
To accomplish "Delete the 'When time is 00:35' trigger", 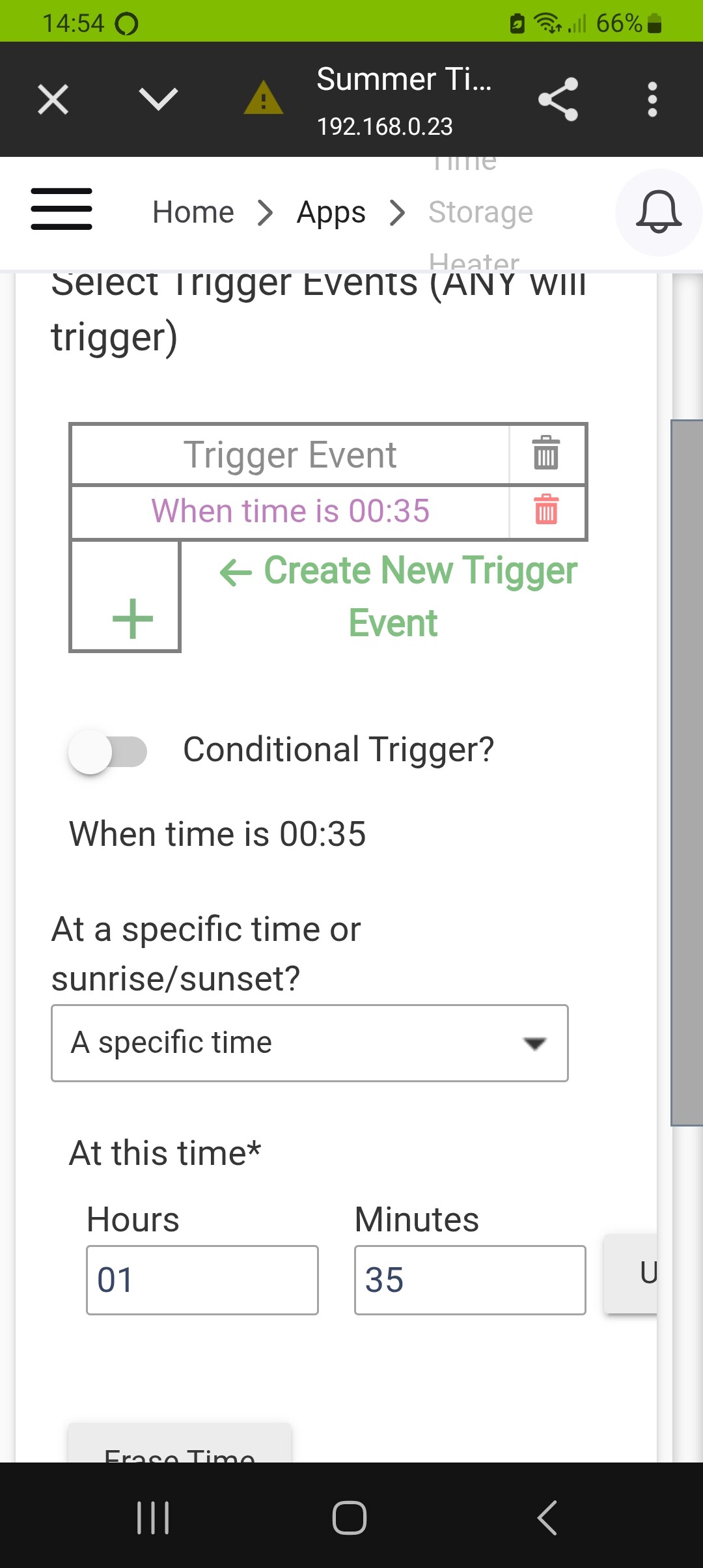I will point(546,510).
